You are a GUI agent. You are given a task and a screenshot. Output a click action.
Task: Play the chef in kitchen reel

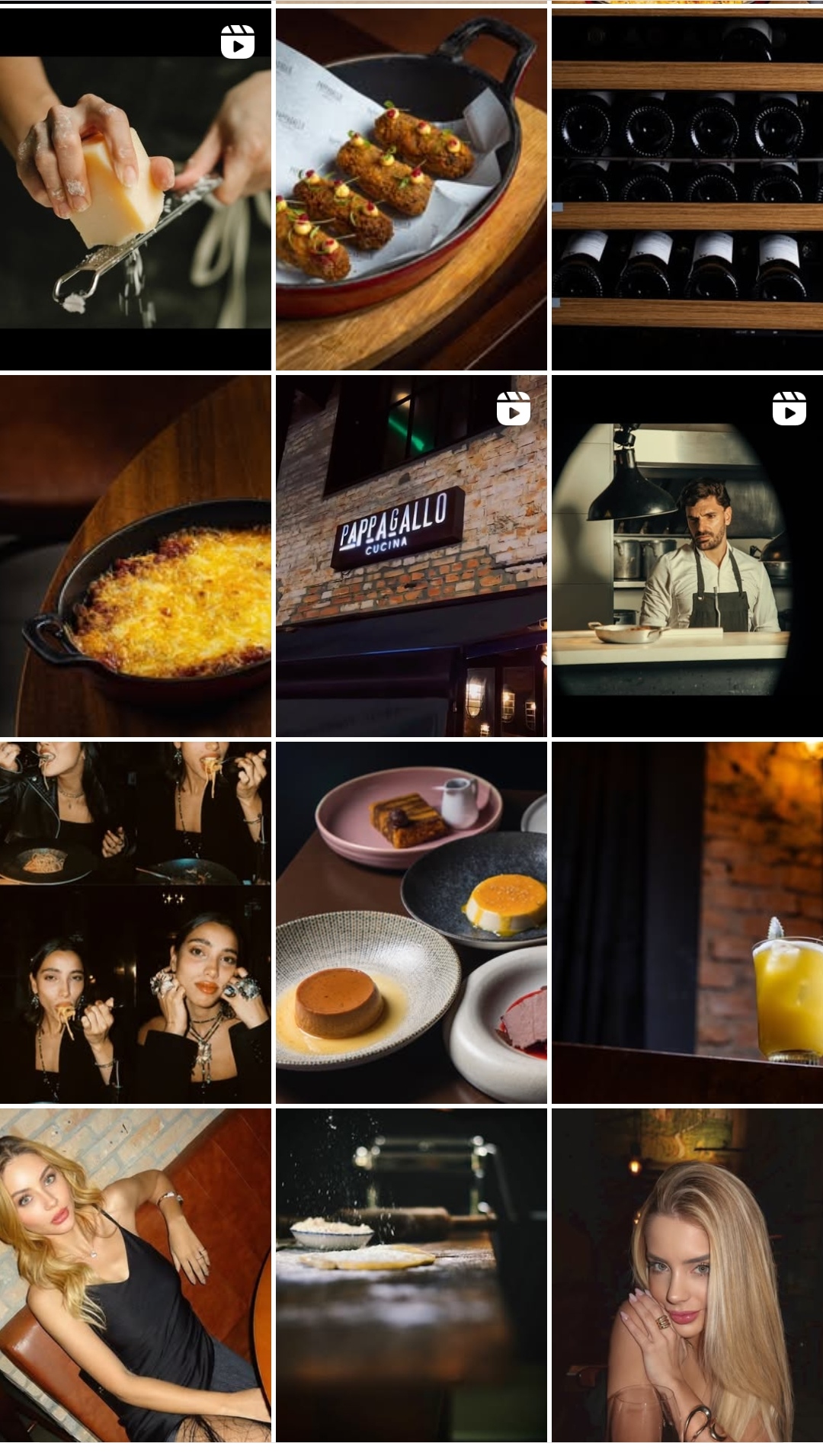[687, 556]
